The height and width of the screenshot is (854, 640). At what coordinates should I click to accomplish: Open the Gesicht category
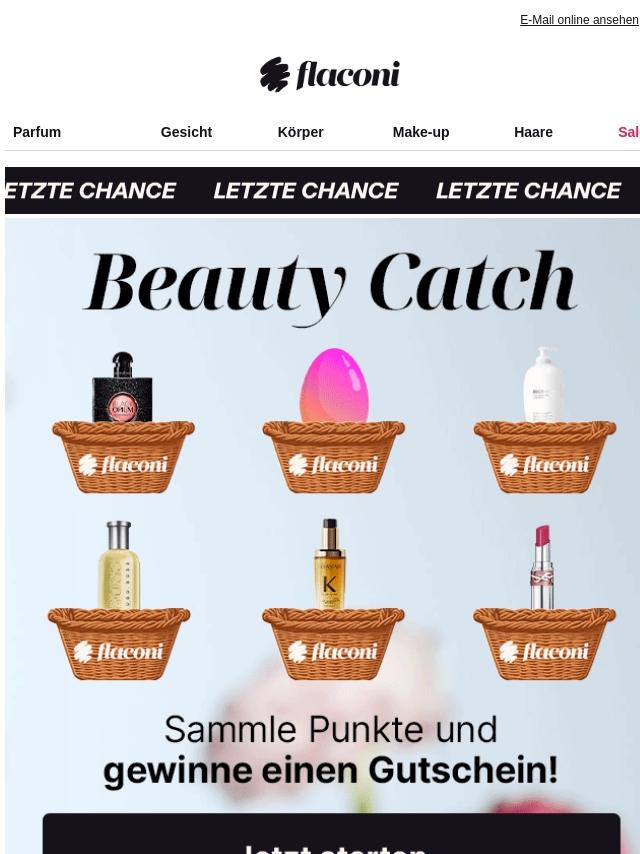click(x=186, y=132)
